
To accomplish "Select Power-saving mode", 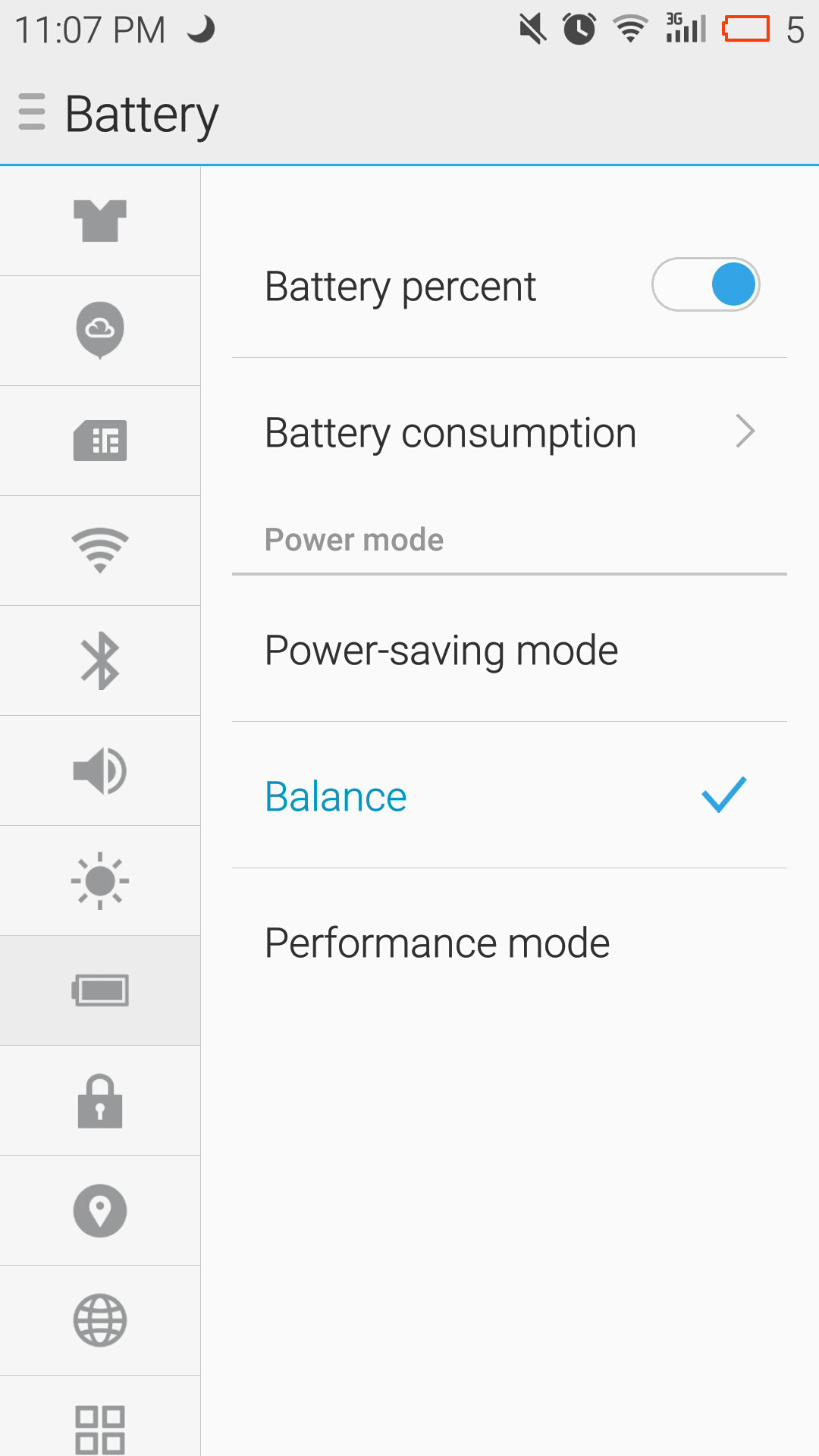I will pos(509,651).
